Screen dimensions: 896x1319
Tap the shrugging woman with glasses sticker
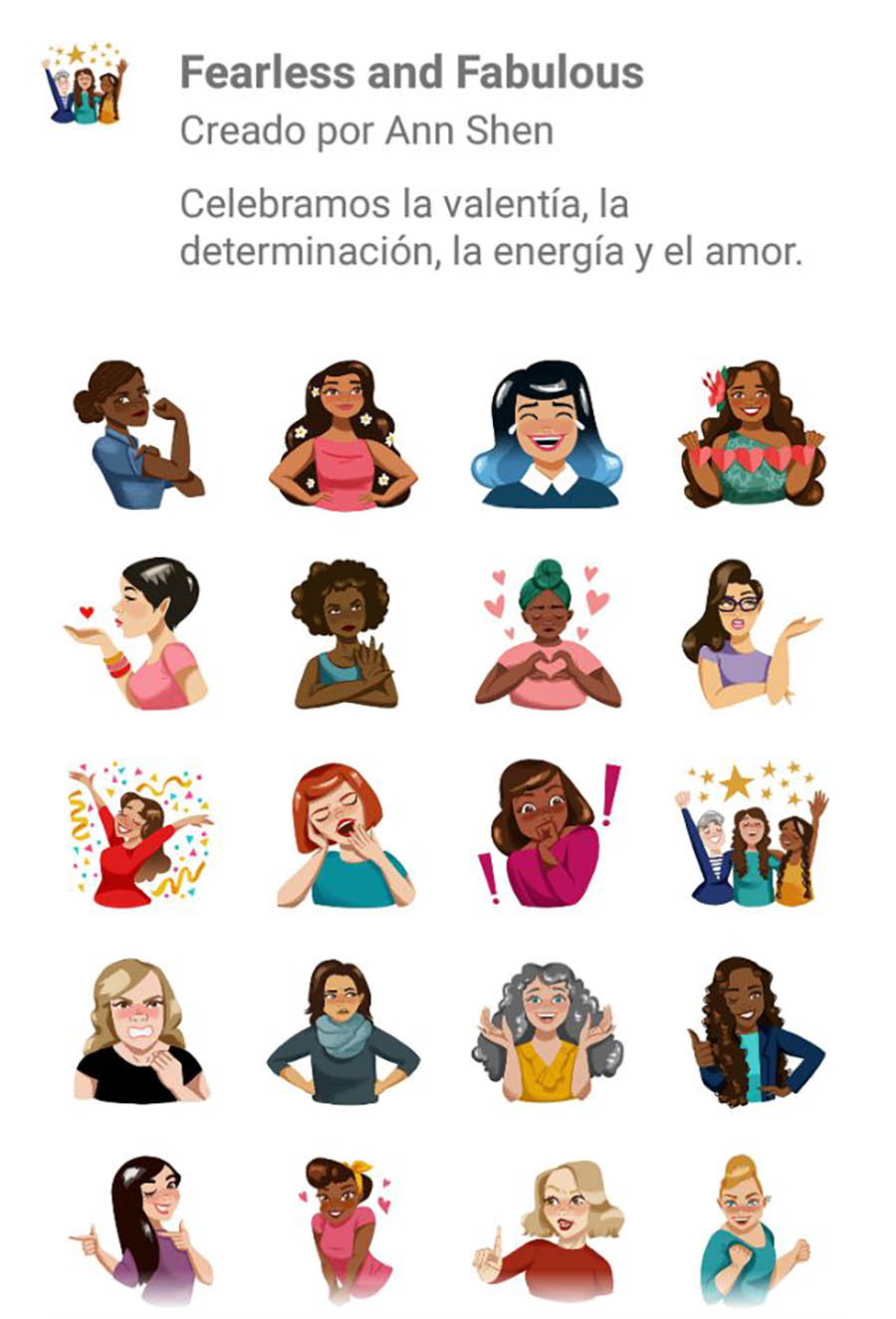751,634
